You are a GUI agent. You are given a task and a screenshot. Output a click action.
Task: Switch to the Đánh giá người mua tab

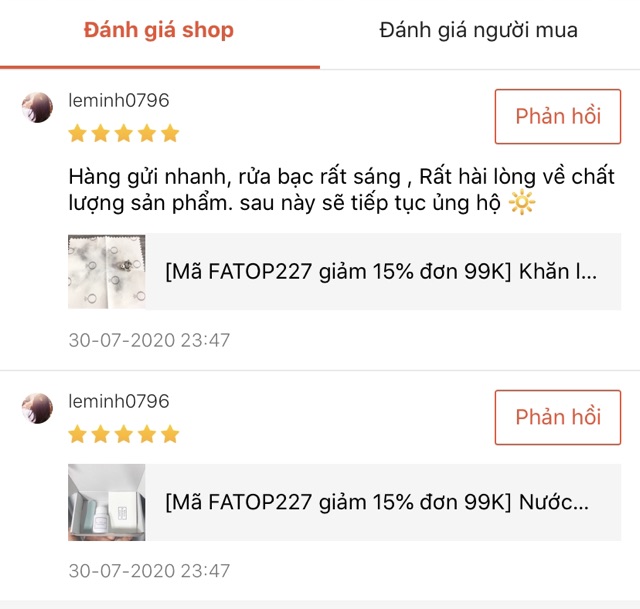click(x=478, y=30)
